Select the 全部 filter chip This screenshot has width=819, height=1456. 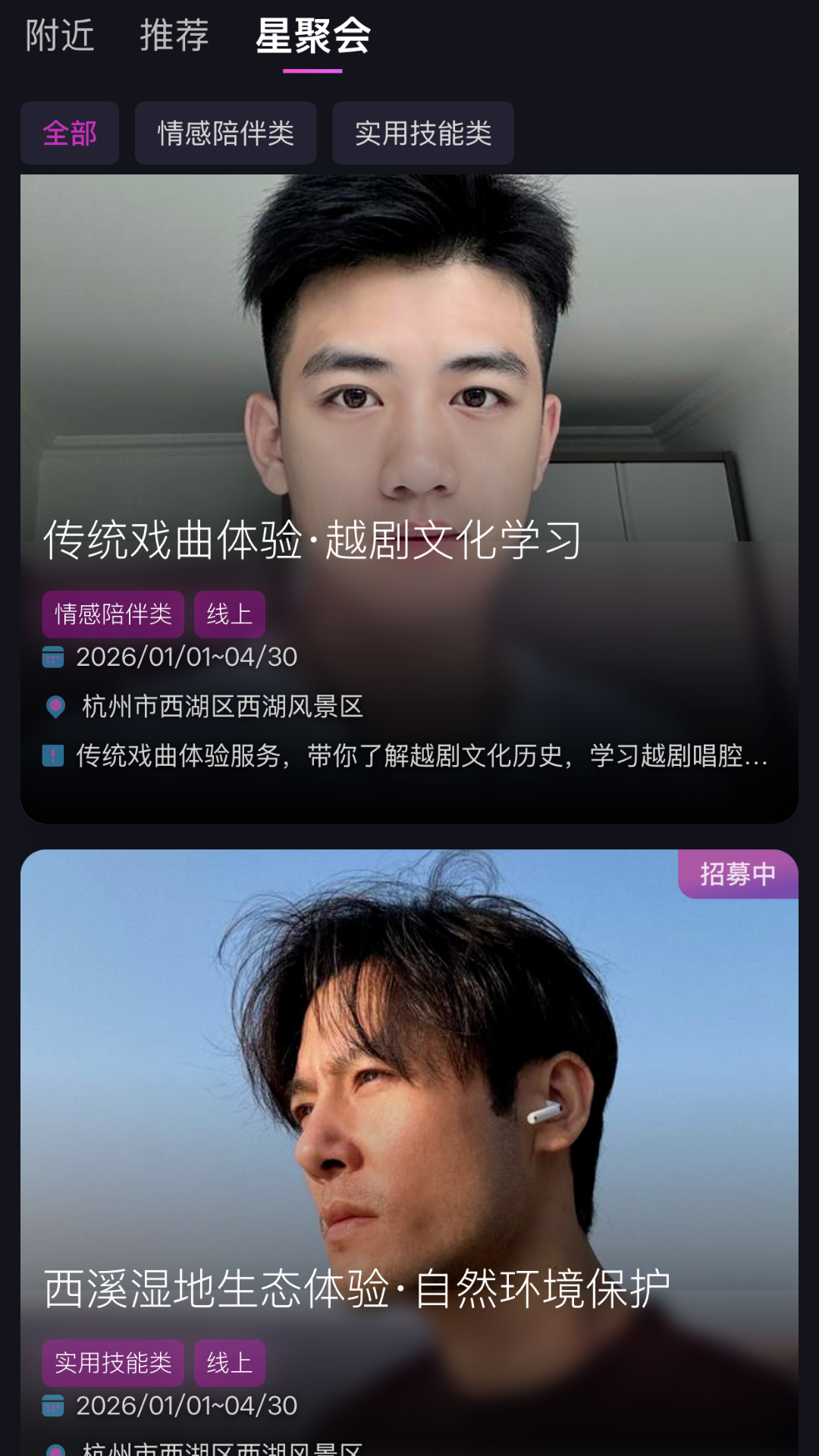[x=69, y=133]
